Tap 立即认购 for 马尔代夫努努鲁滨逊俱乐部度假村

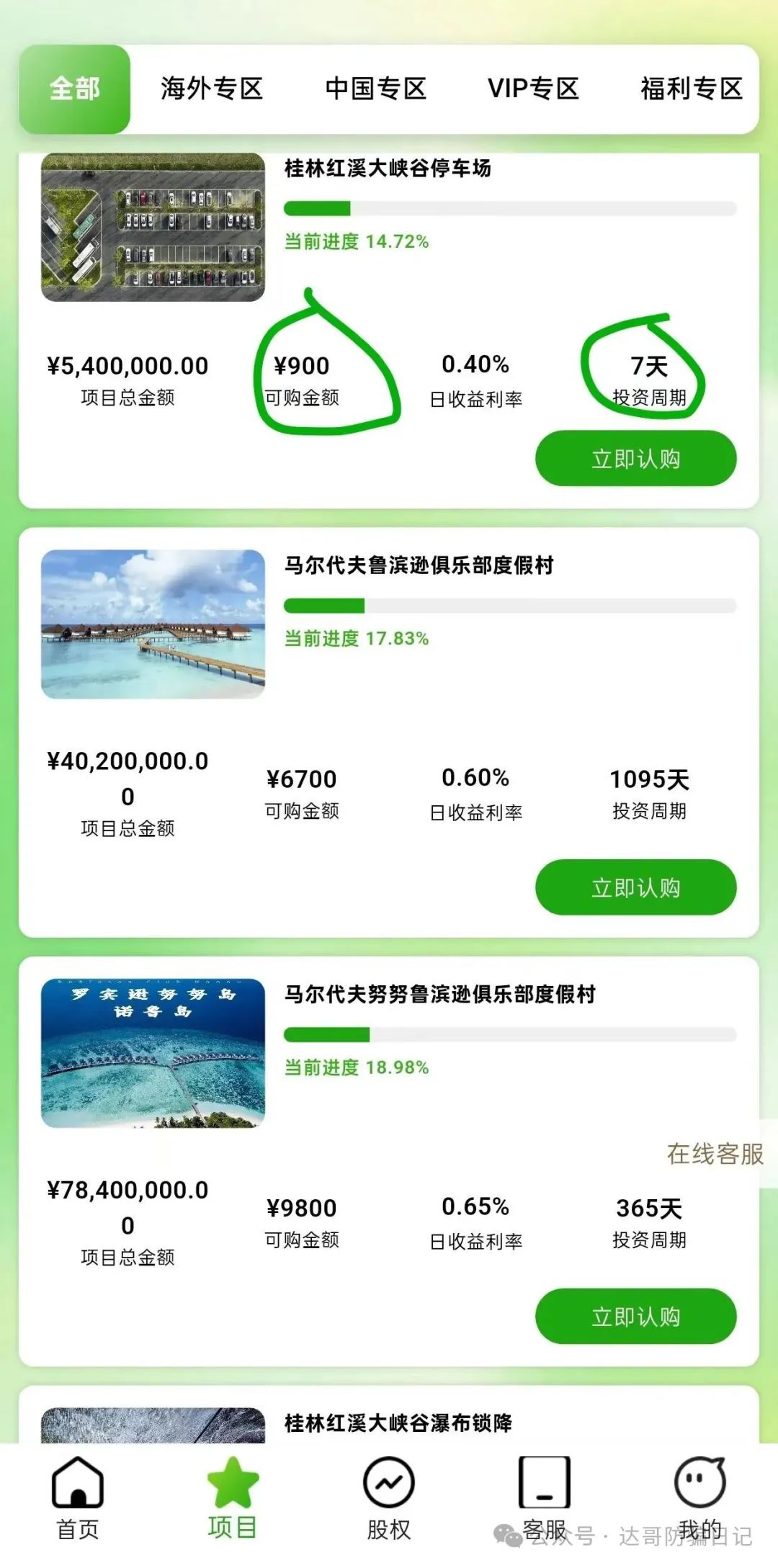pyautogui.click(x=635, y=1317)
